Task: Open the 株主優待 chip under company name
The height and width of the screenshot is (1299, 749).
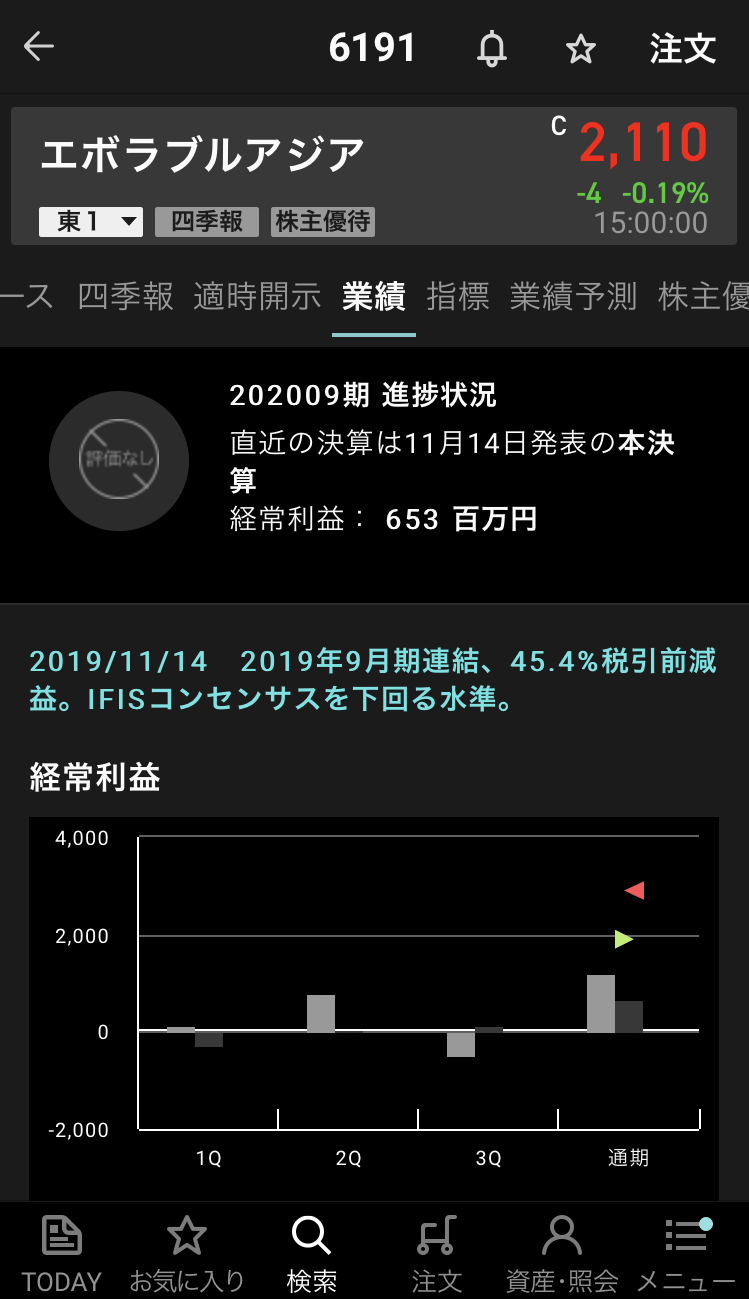Action: (x=323, y=221)
